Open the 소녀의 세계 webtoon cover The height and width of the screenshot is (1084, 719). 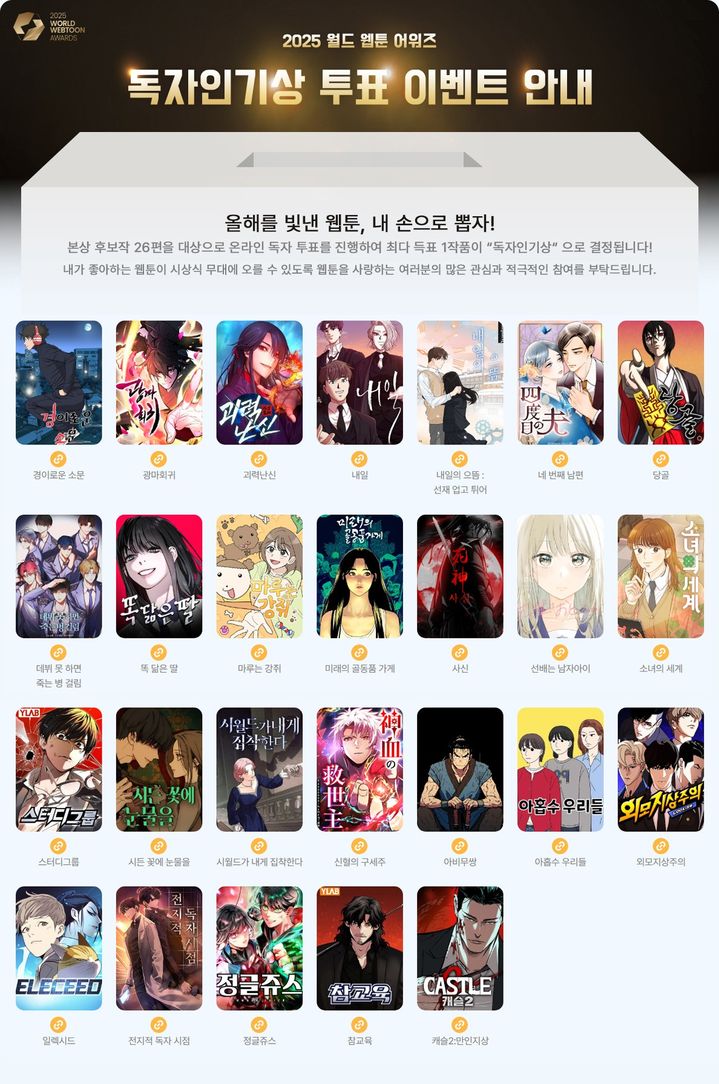[x=660, y=576]
